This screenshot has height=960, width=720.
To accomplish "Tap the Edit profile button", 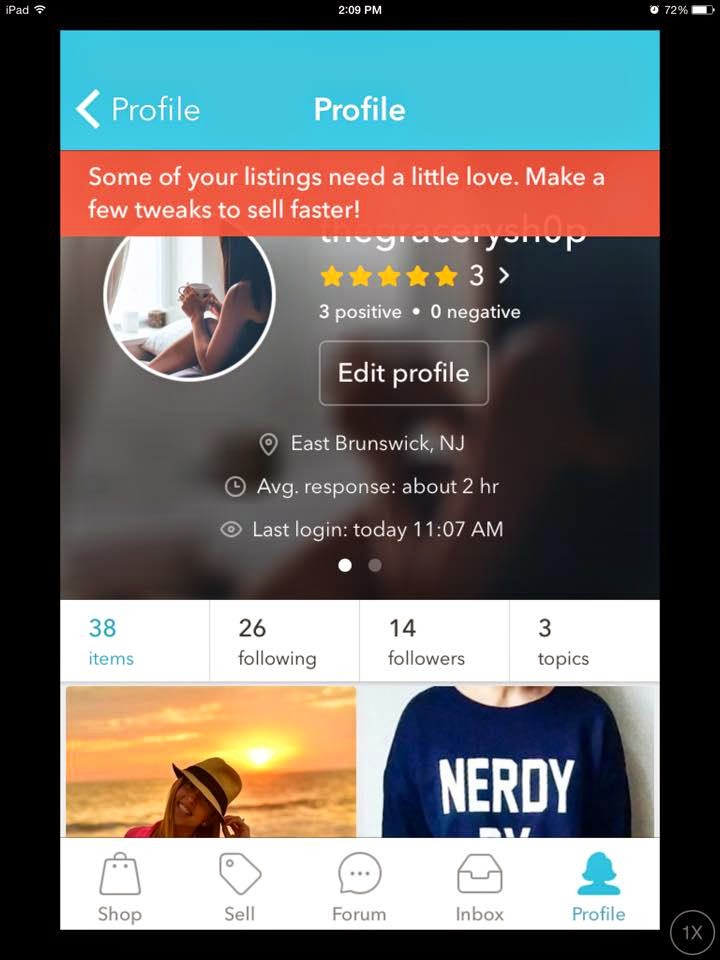I will point(403,373).
